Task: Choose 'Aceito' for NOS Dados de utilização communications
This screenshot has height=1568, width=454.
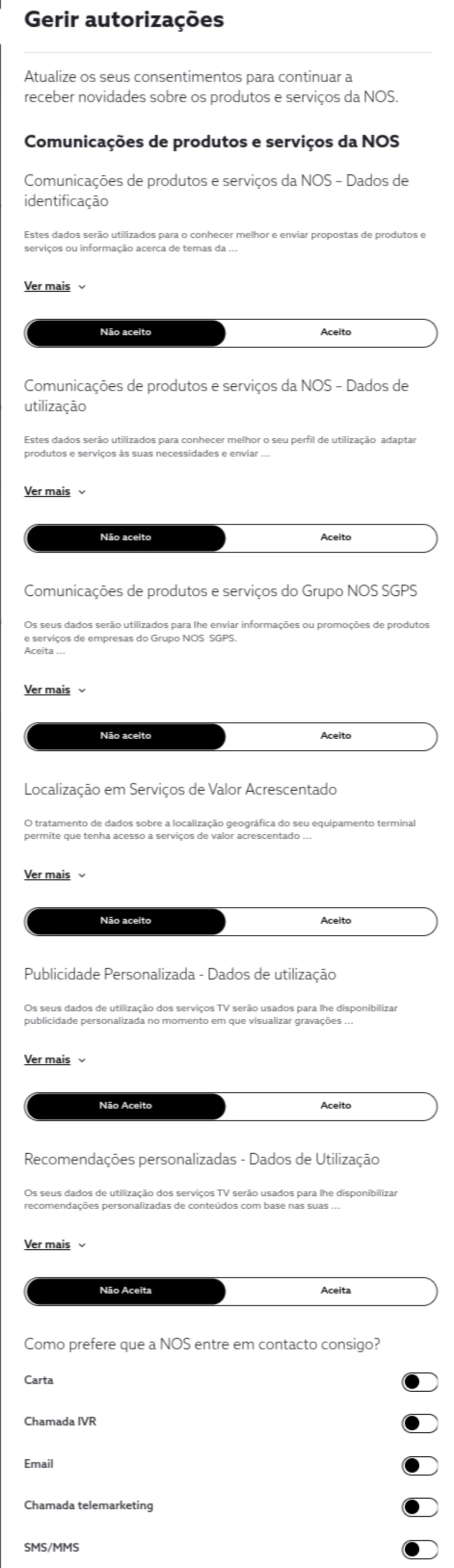Action: click(336, 537)
